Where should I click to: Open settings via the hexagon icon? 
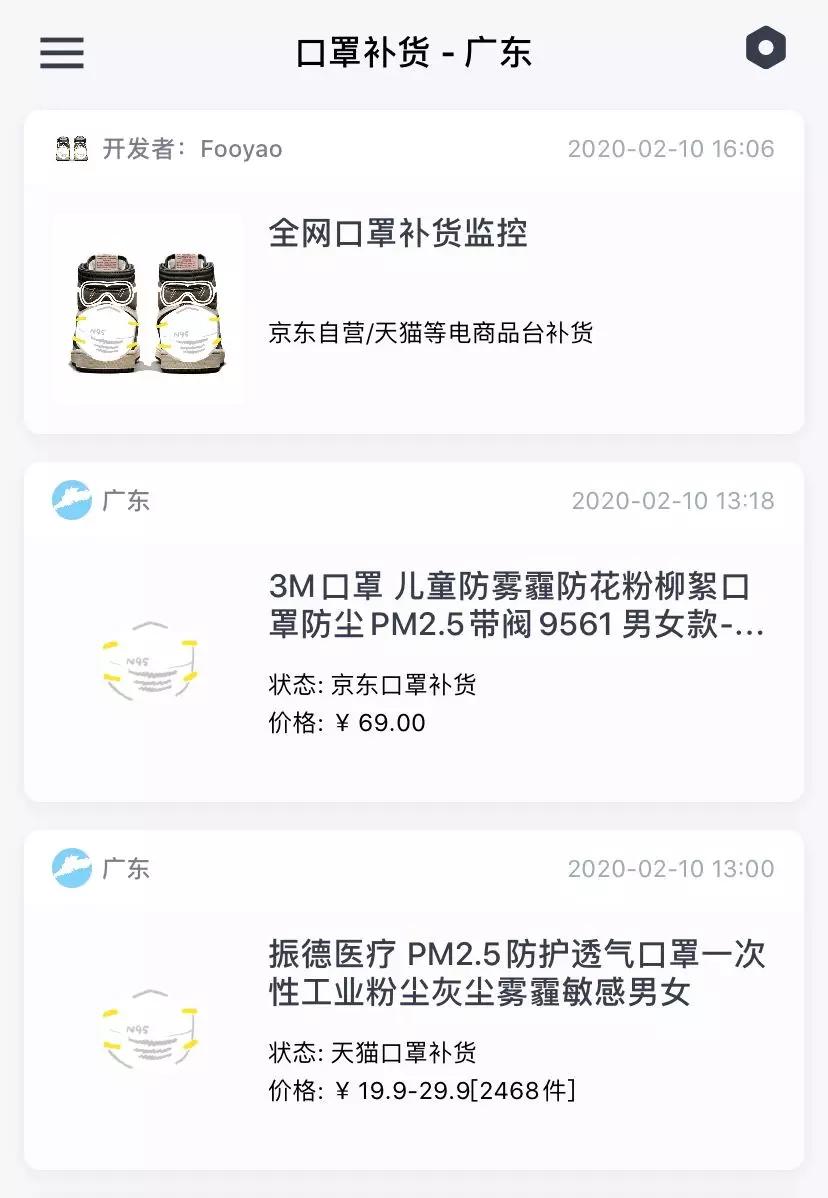click(766, 47)
